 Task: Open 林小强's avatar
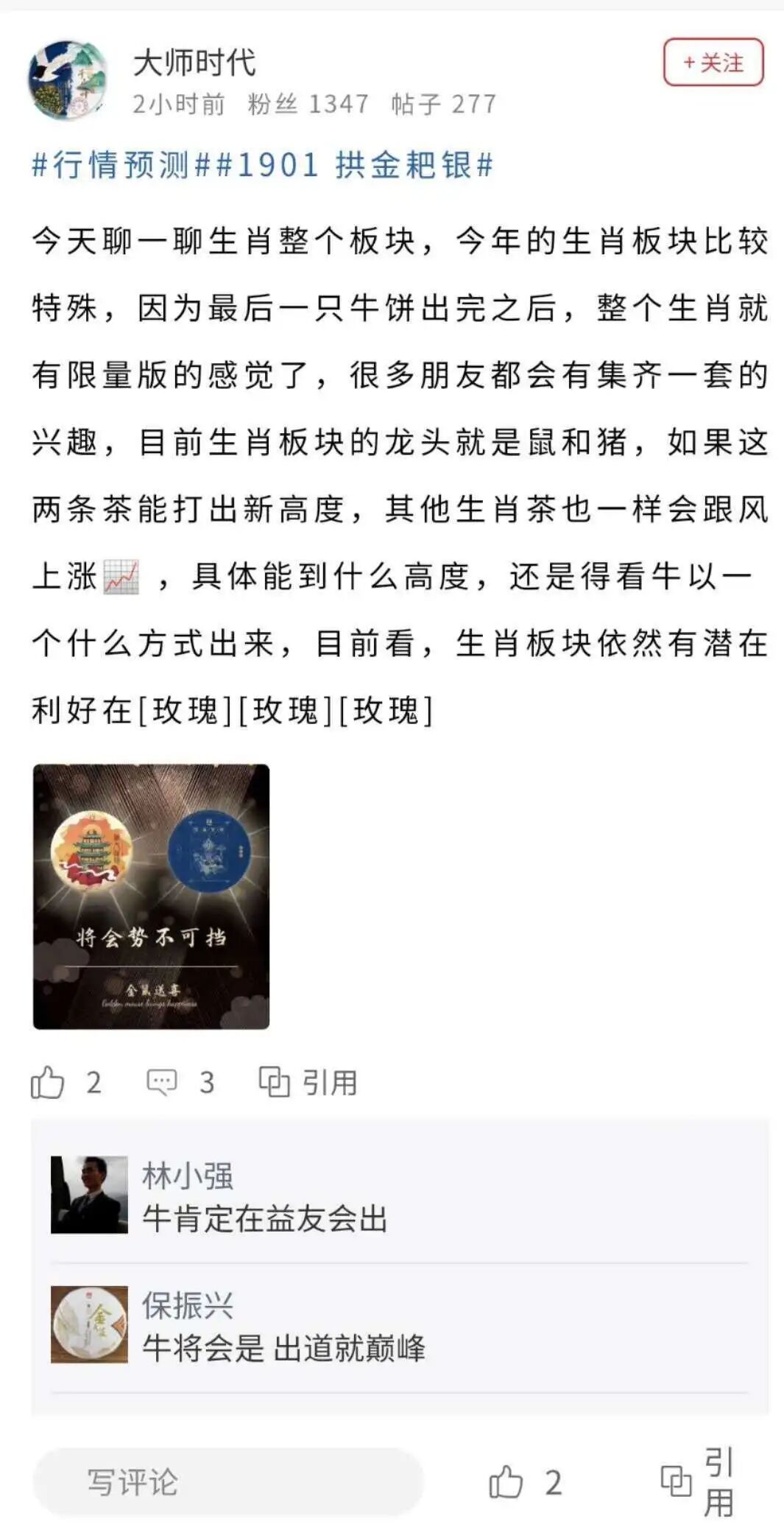click(89, 1195)
